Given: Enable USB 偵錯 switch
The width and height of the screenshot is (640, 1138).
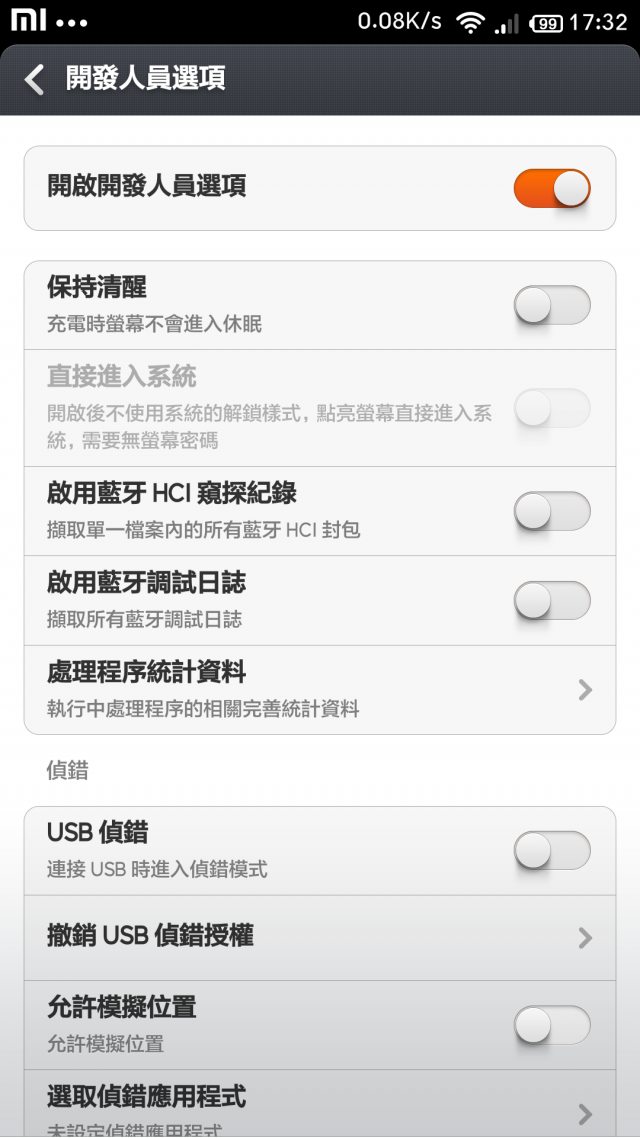Looking at the screenshot, I should click(551, 850).
